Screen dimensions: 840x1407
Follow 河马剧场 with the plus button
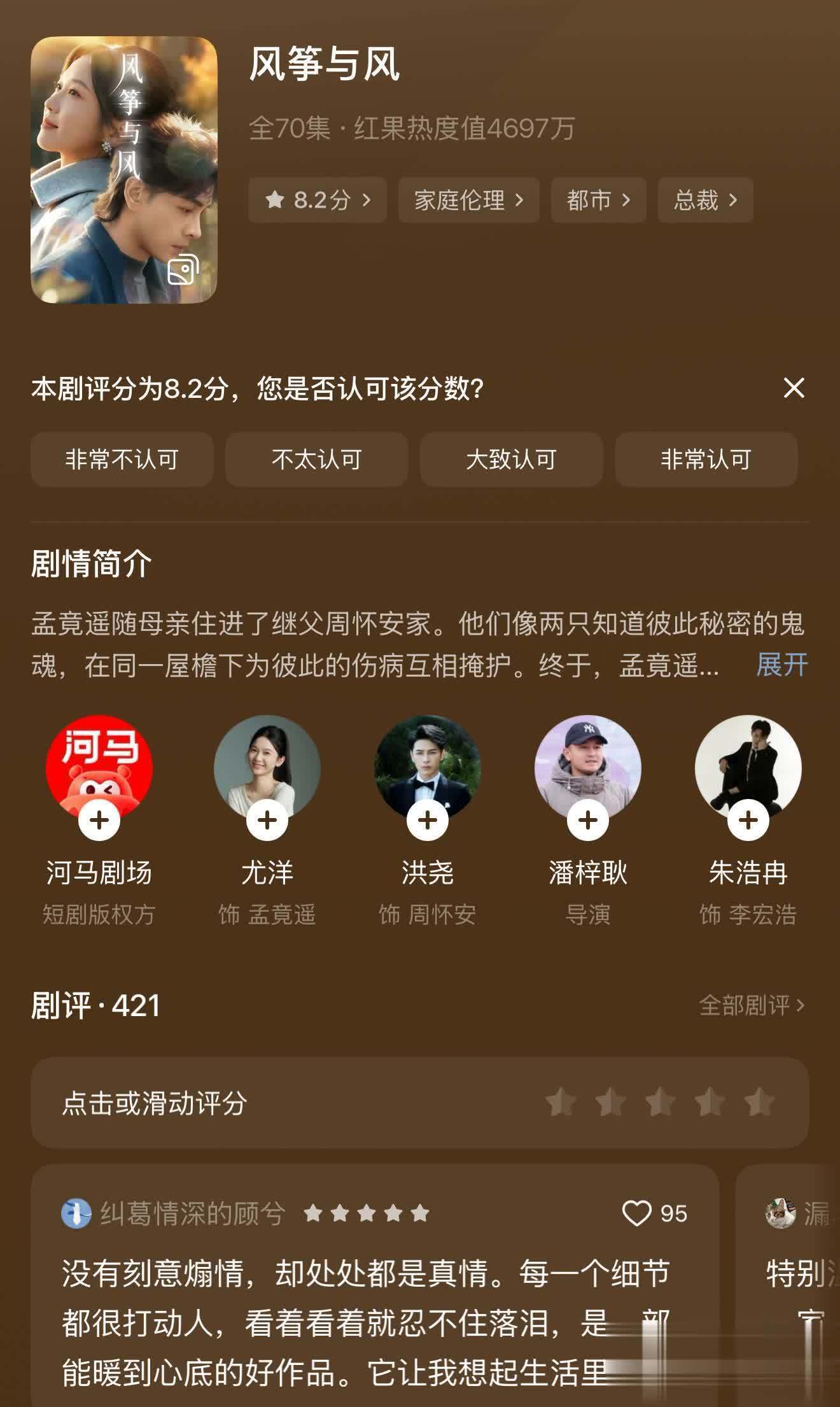99,820
